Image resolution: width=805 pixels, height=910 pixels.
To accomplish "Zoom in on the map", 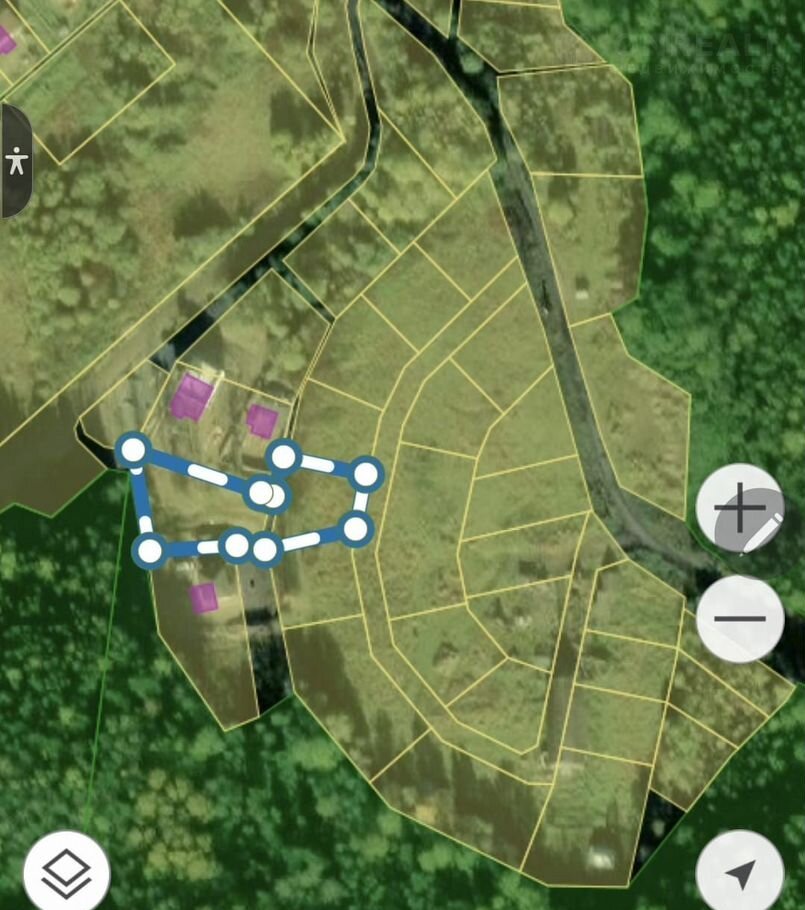I will pos(740,510).
